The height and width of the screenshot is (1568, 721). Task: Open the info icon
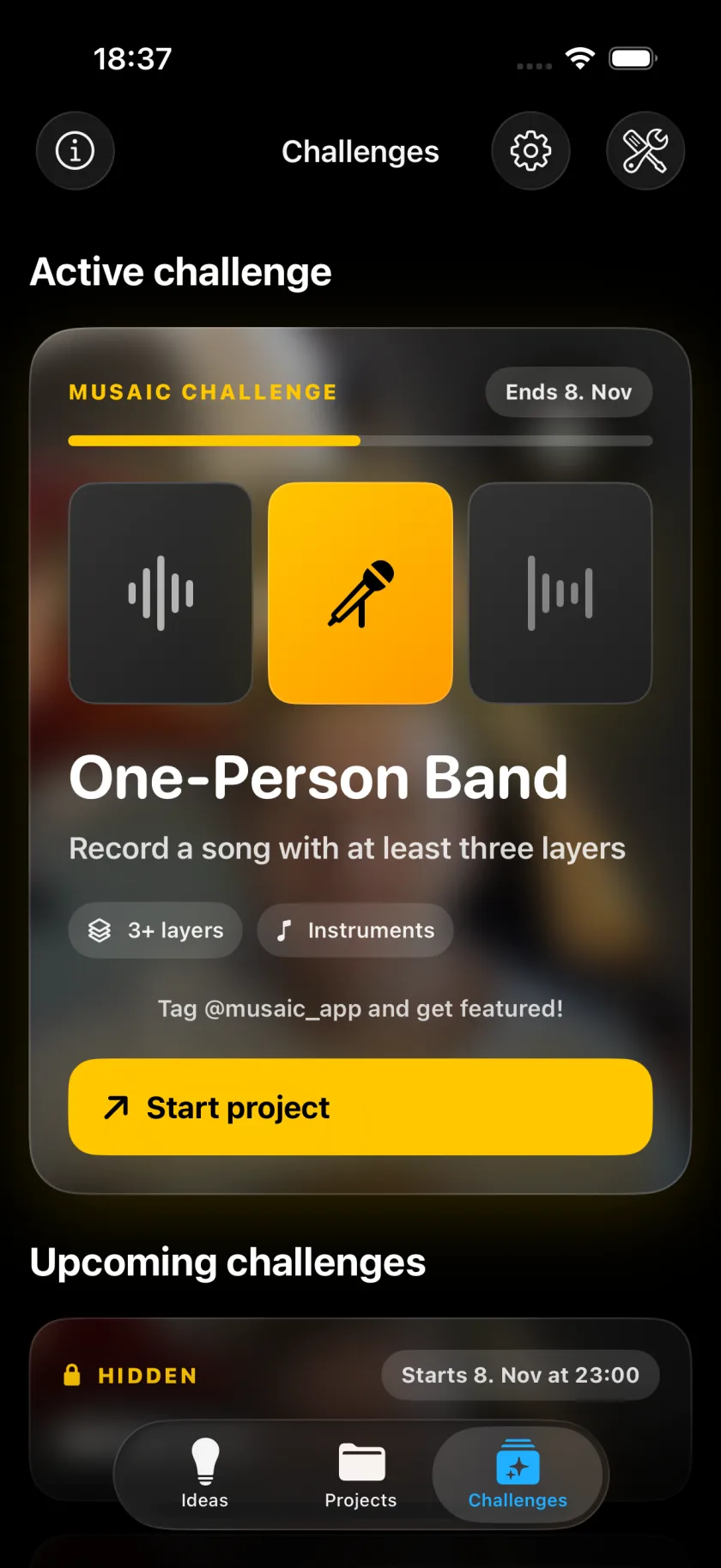click(75, 151)
